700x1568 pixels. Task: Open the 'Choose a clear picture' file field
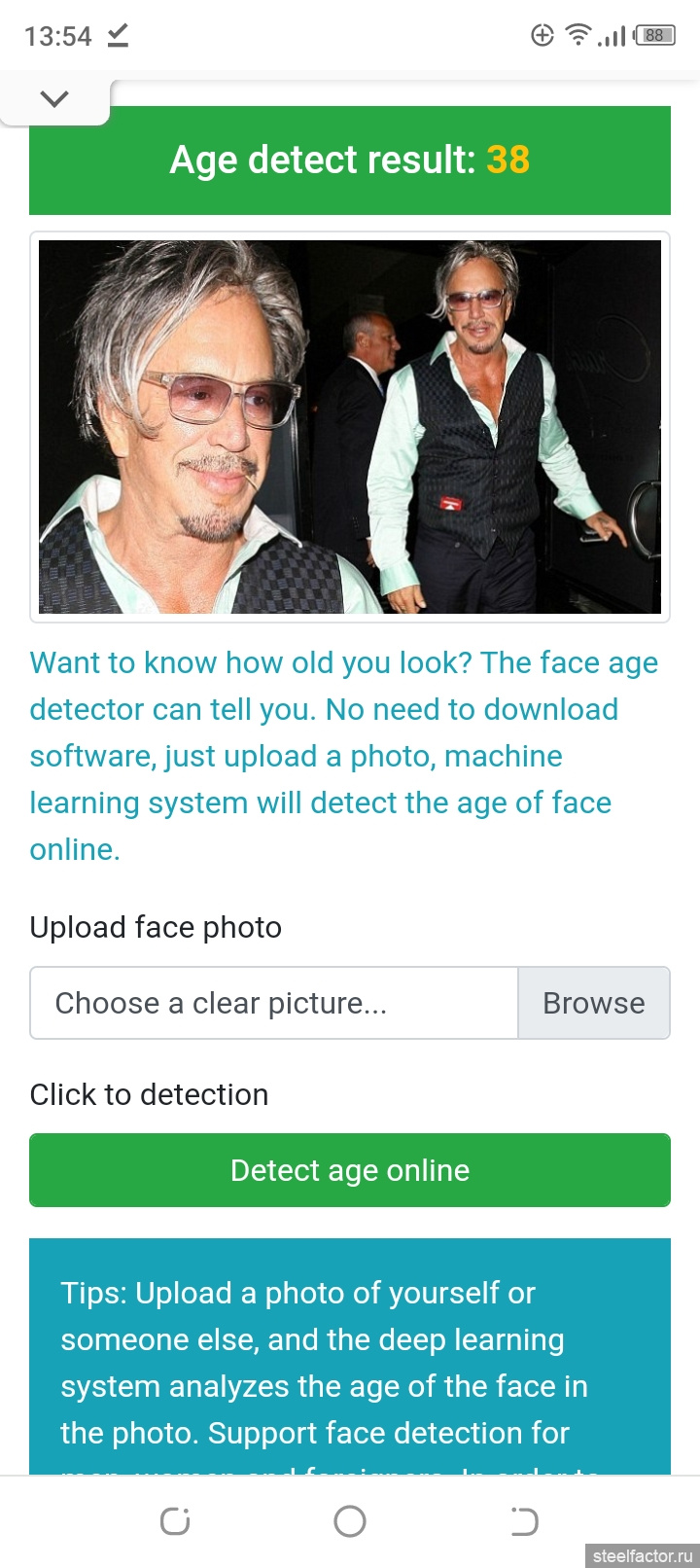[x=274, y=1003]
